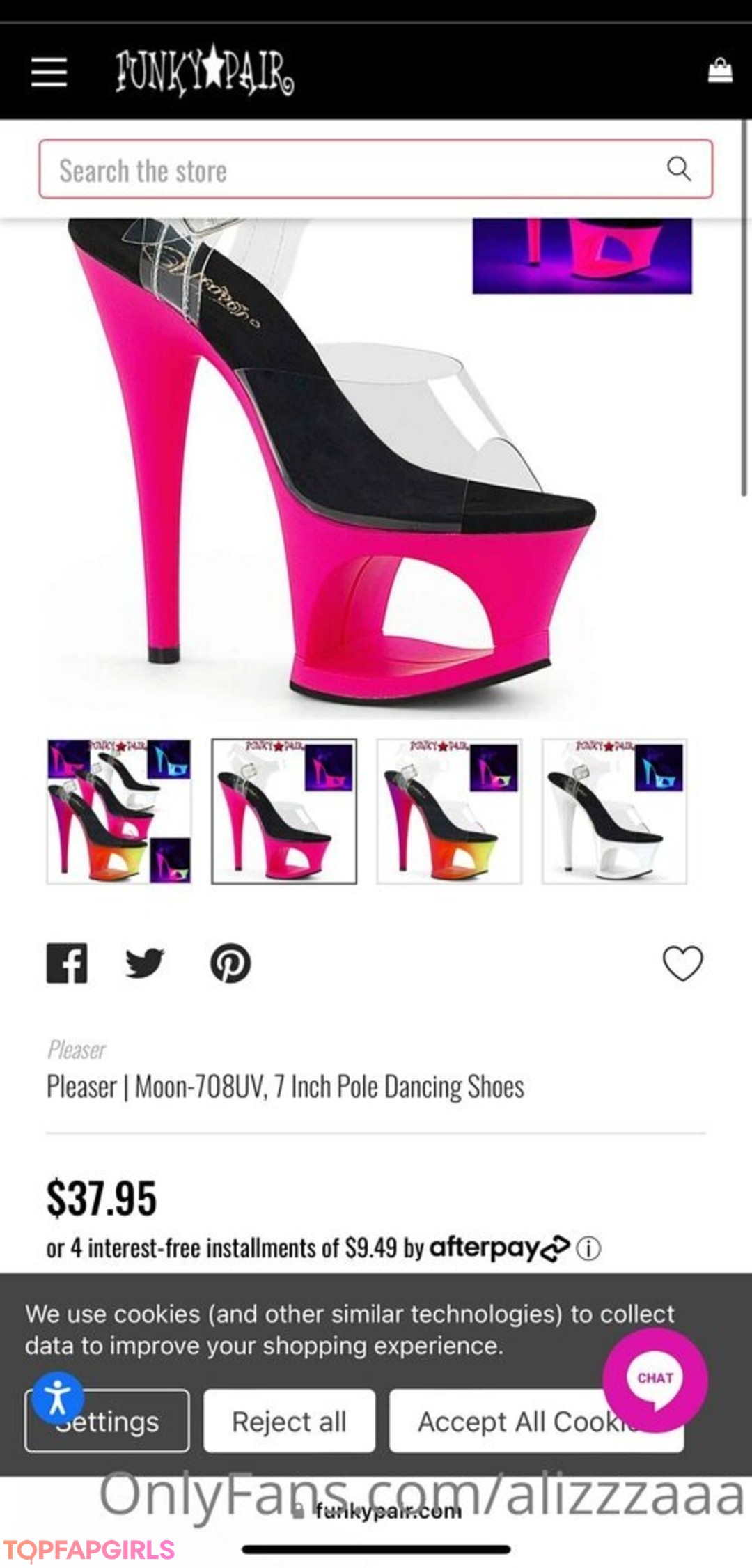The width and height of the screenshot is (752, 1568).
Task: Tap the Search the store field
Action: [348, 170]
